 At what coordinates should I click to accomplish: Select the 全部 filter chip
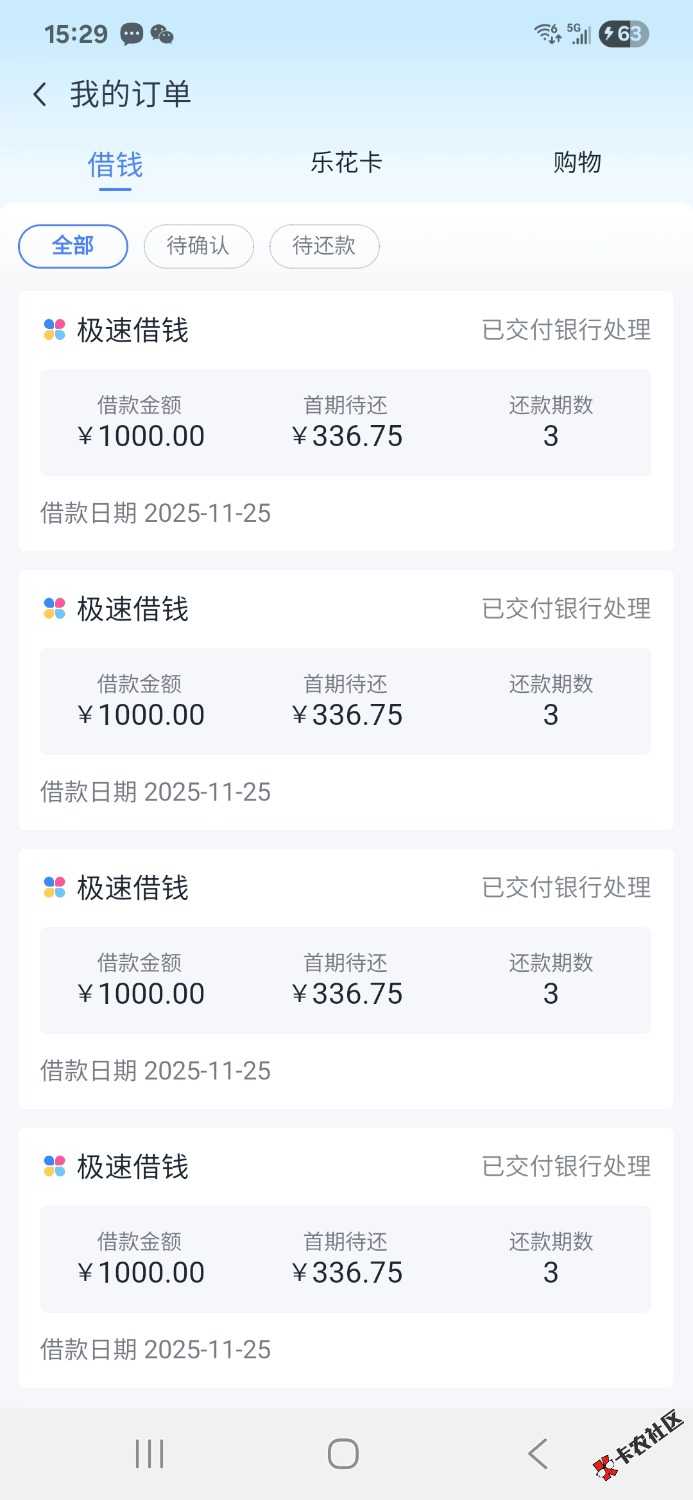click(x=73, y=246)
